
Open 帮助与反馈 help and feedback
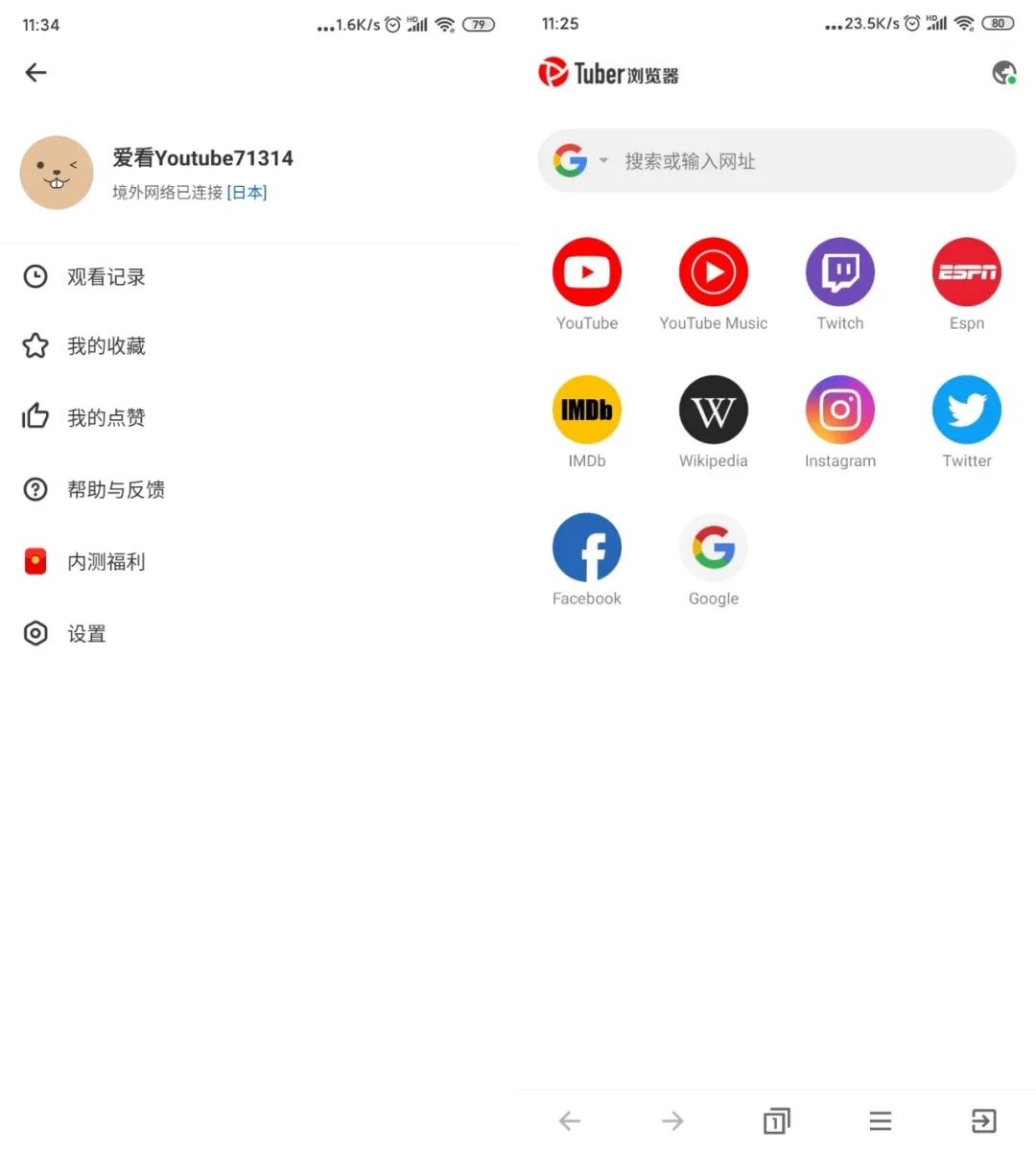(115, 489)
